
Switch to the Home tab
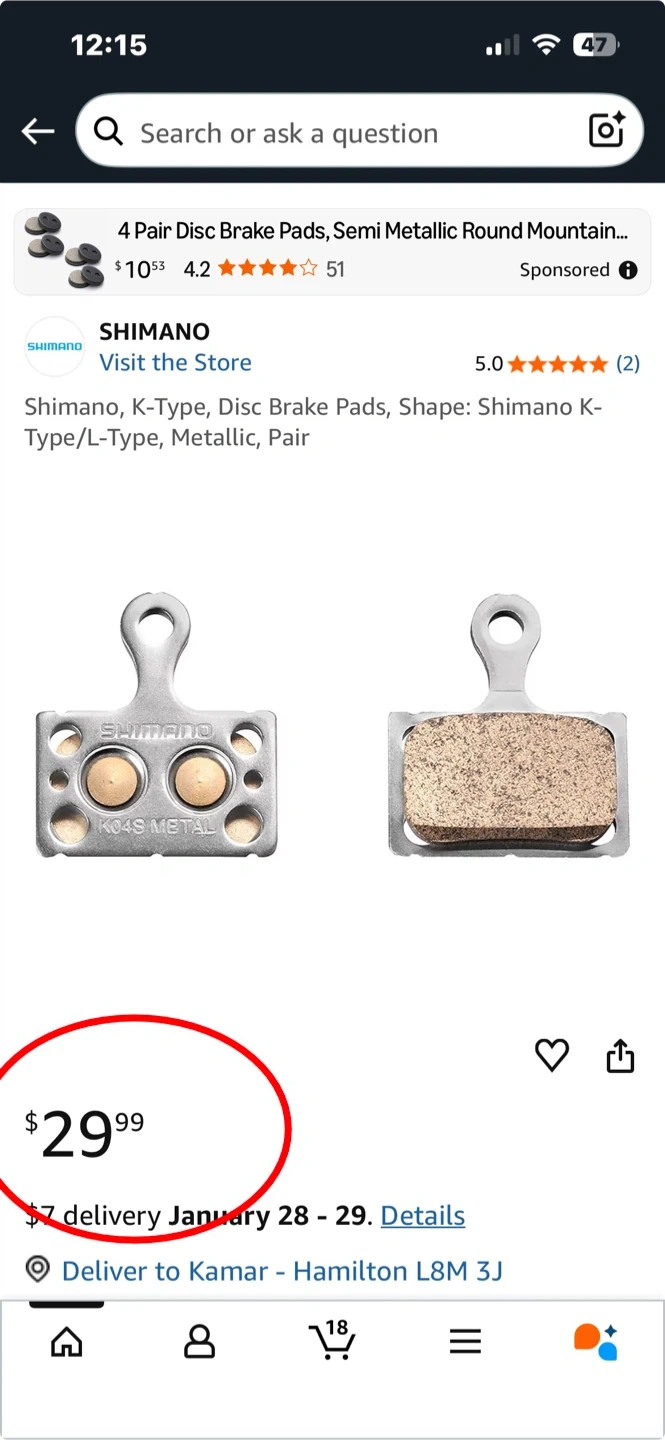(x=67, y=1341)
